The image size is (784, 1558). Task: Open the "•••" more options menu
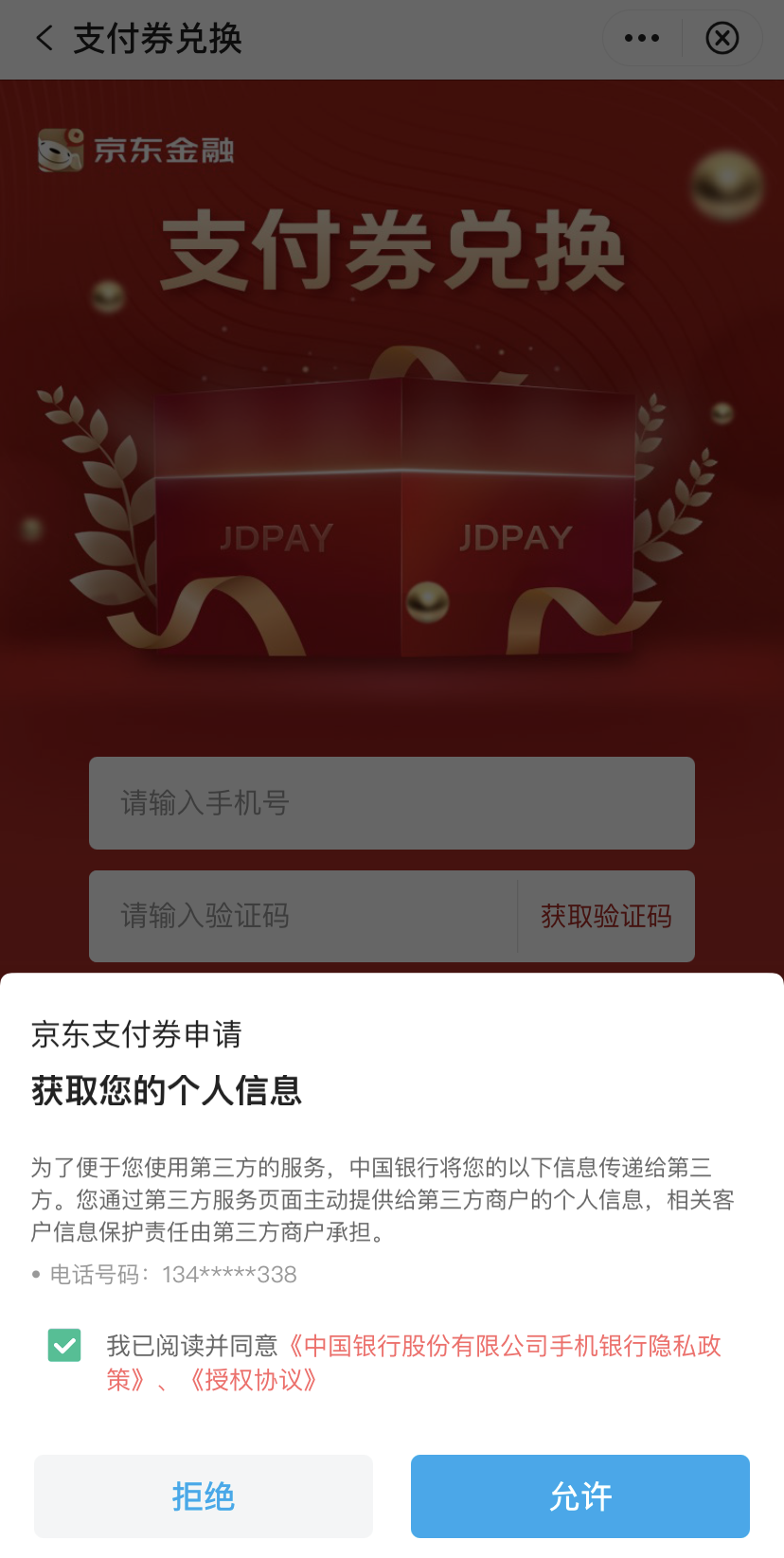click(x=642, y=38)
